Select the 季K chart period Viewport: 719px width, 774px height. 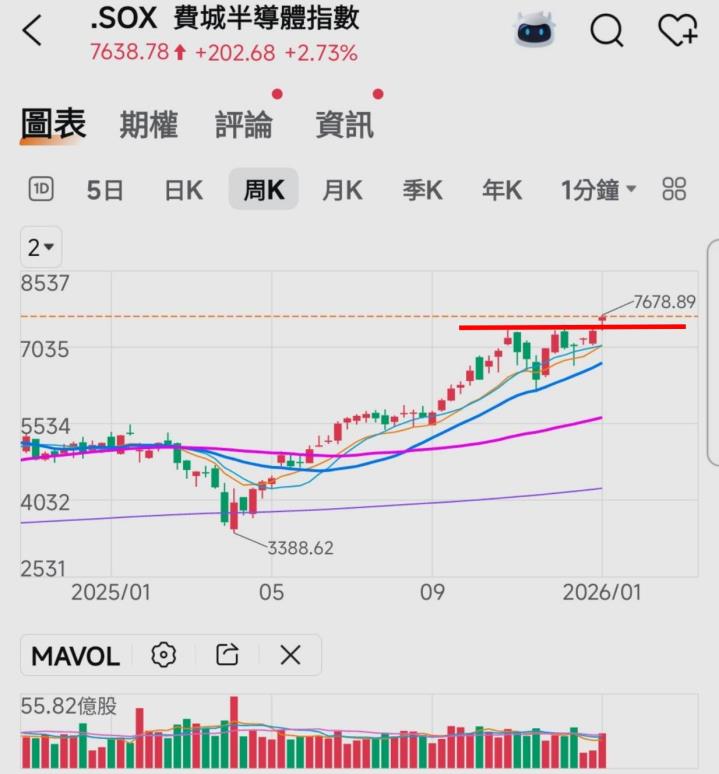(422, 190)
